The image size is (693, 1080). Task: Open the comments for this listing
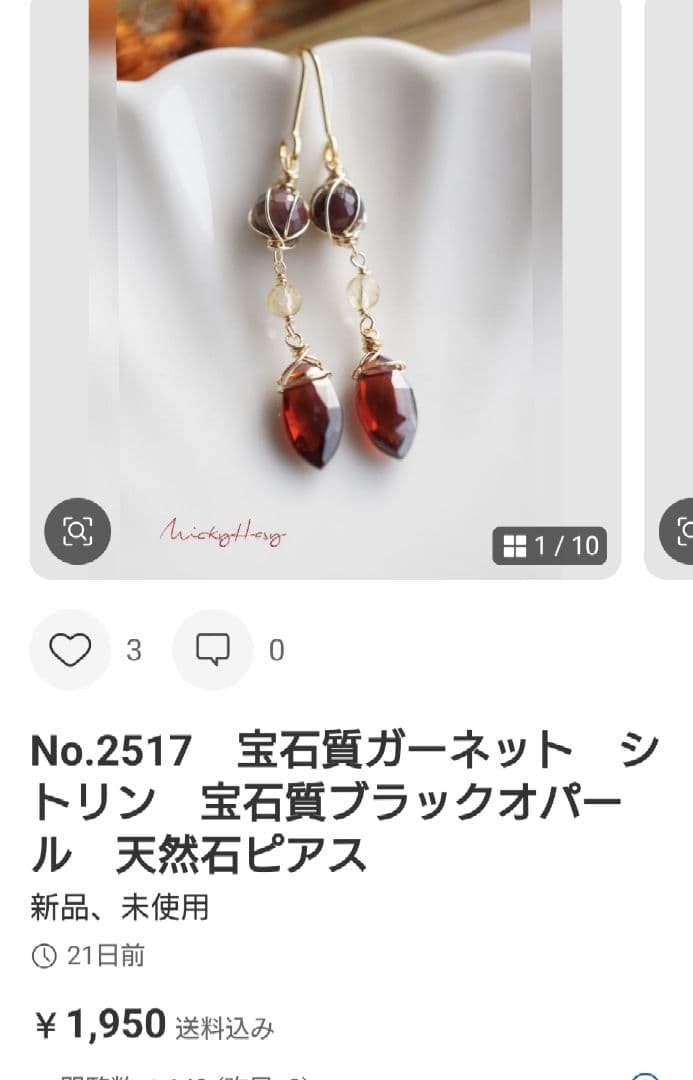212,650
